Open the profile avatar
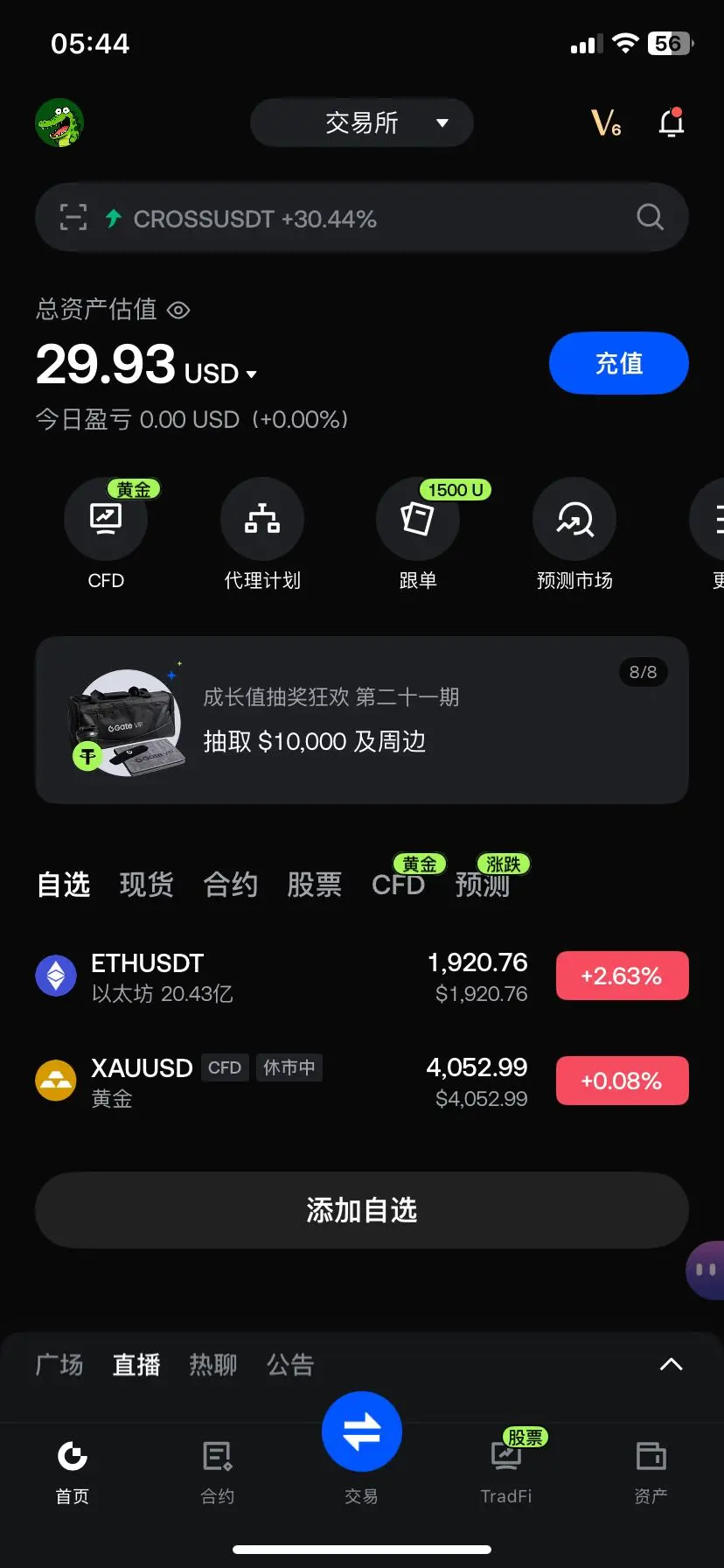Screen dimensions: 724x1568 (x=59, y=122)
